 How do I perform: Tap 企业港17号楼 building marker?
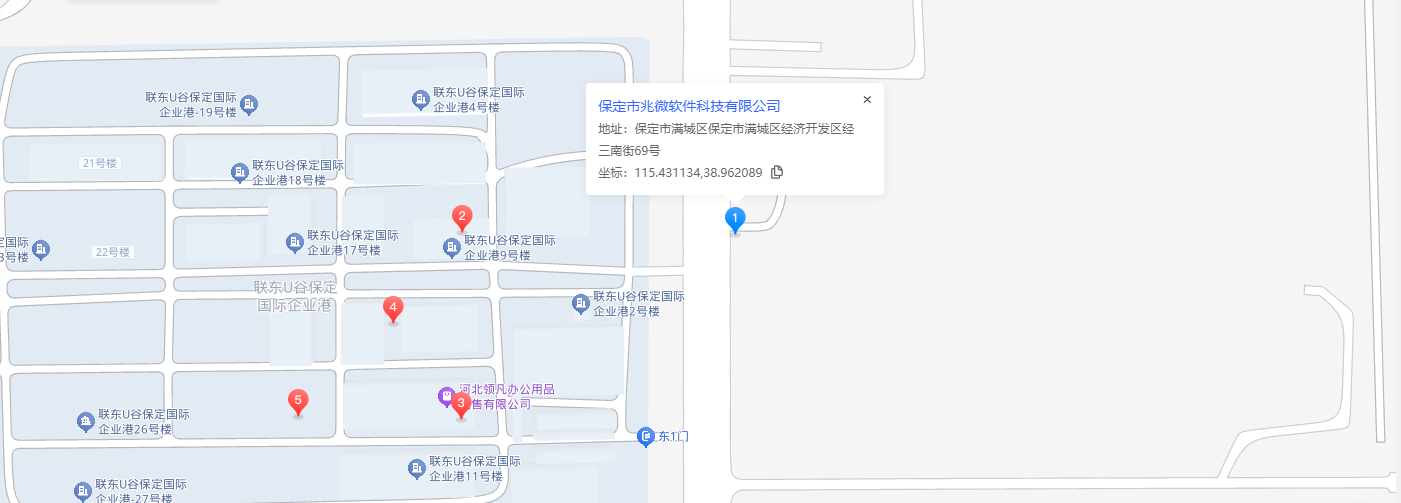coord(295,242)
